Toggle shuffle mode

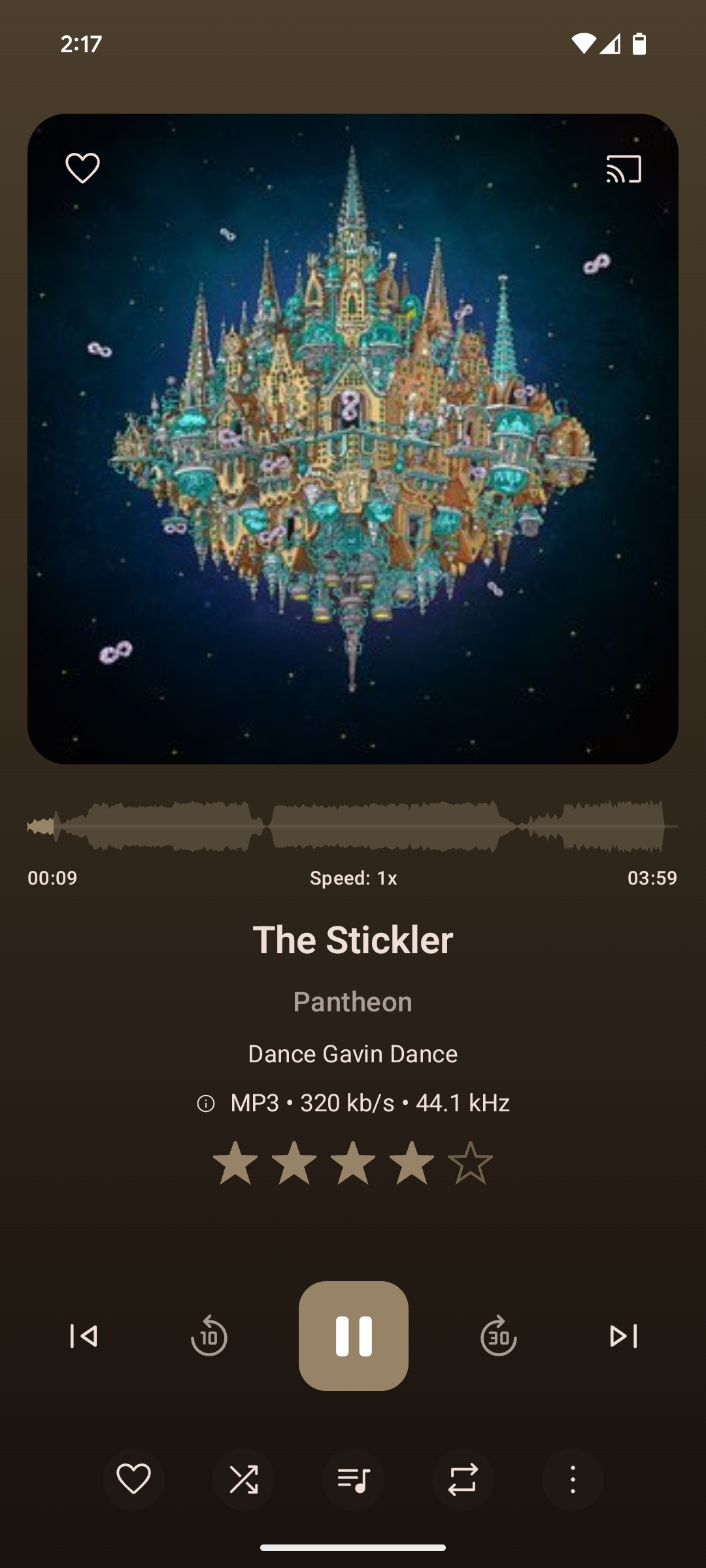[243, 1479]
